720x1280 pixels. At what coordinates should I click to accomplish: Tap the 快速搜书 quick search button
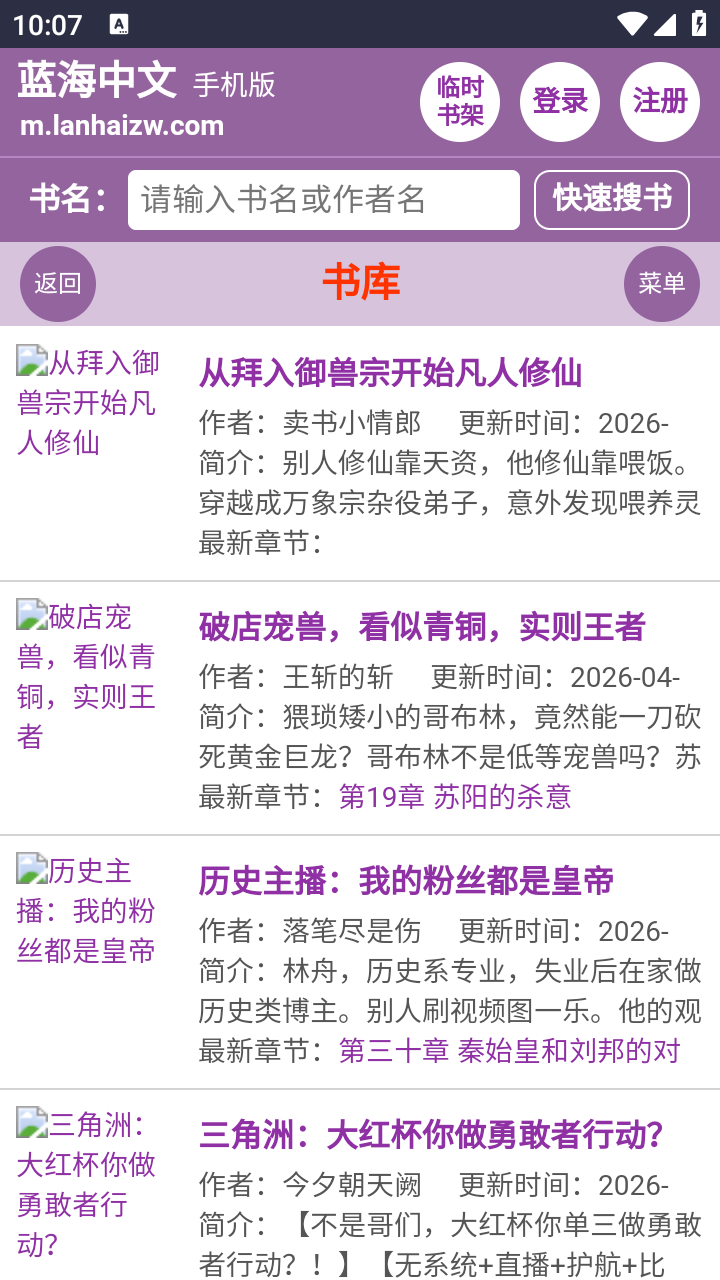pyautogui.click(x=611, y=199)
